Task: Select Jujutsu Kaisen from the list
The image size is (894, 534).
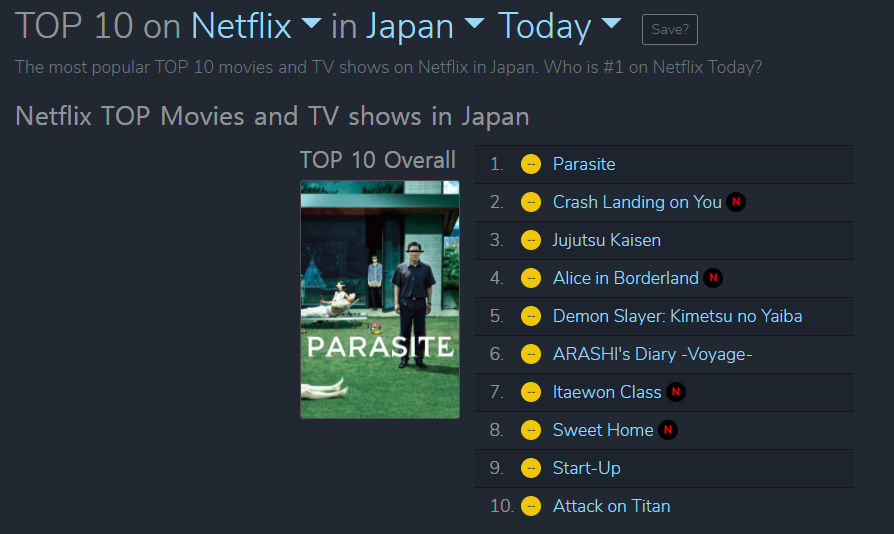Action: 606,240
